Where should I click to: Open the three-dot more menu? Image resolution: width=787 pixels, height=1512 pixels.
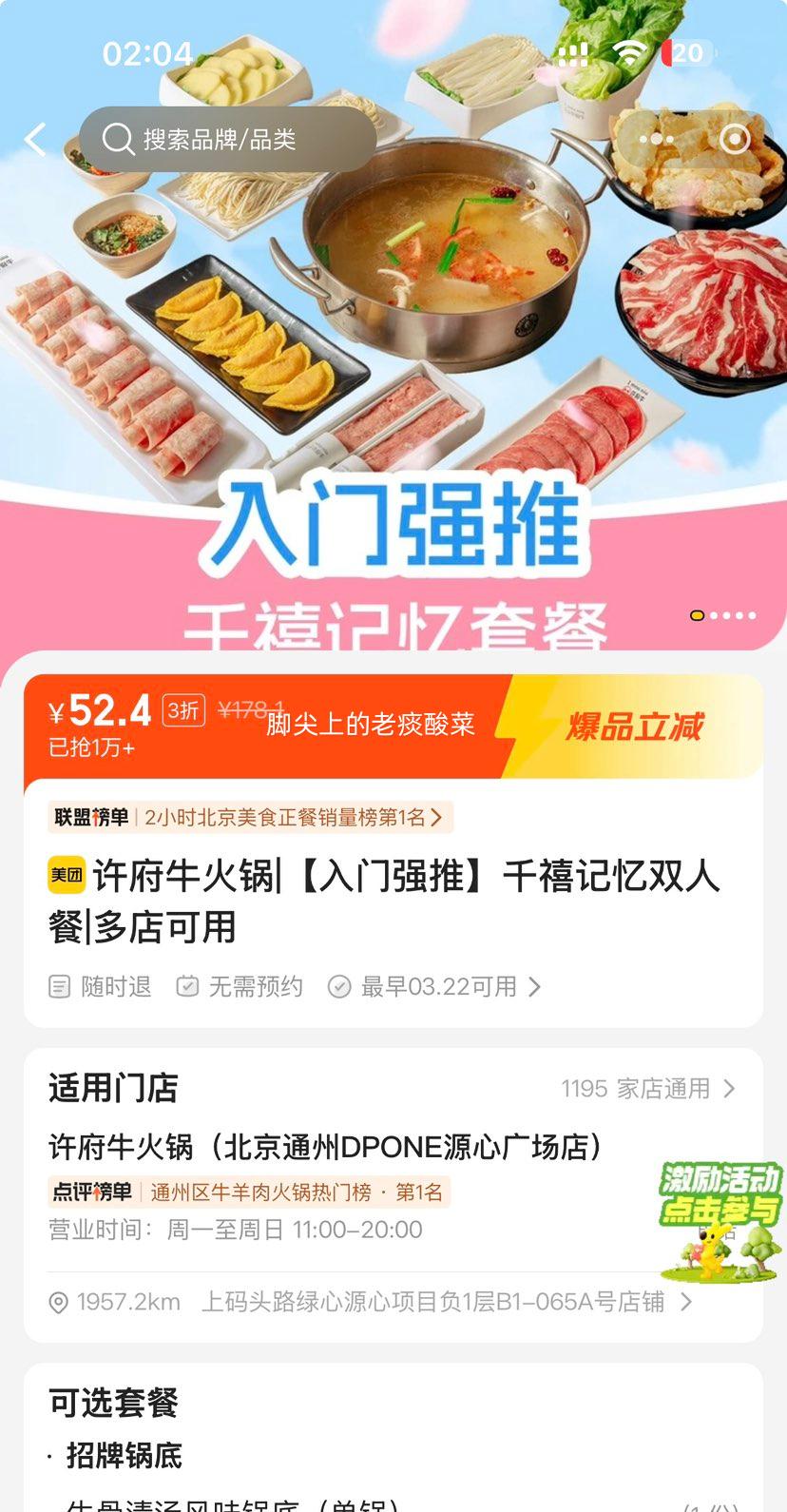tap(656, 140)
